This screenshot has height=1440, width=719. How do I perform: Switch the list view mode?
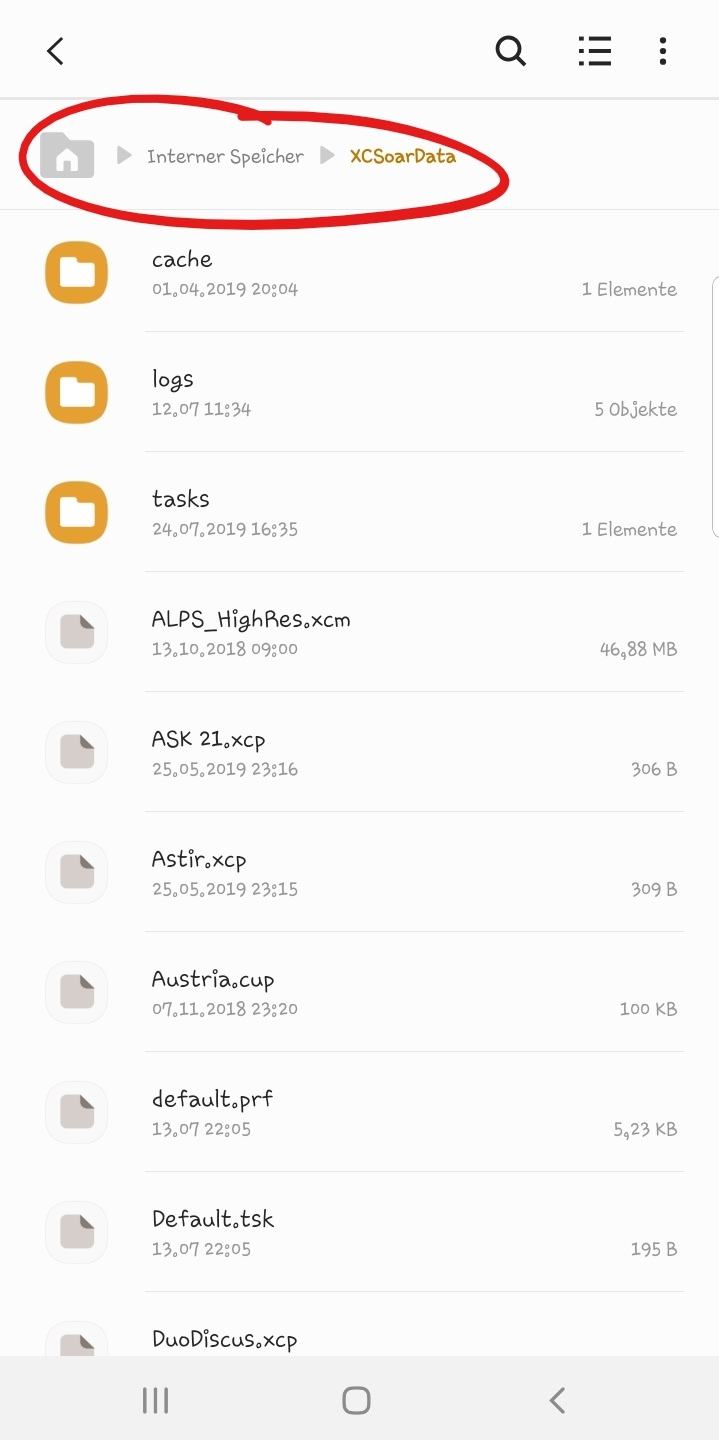click(x=595, y=51)
